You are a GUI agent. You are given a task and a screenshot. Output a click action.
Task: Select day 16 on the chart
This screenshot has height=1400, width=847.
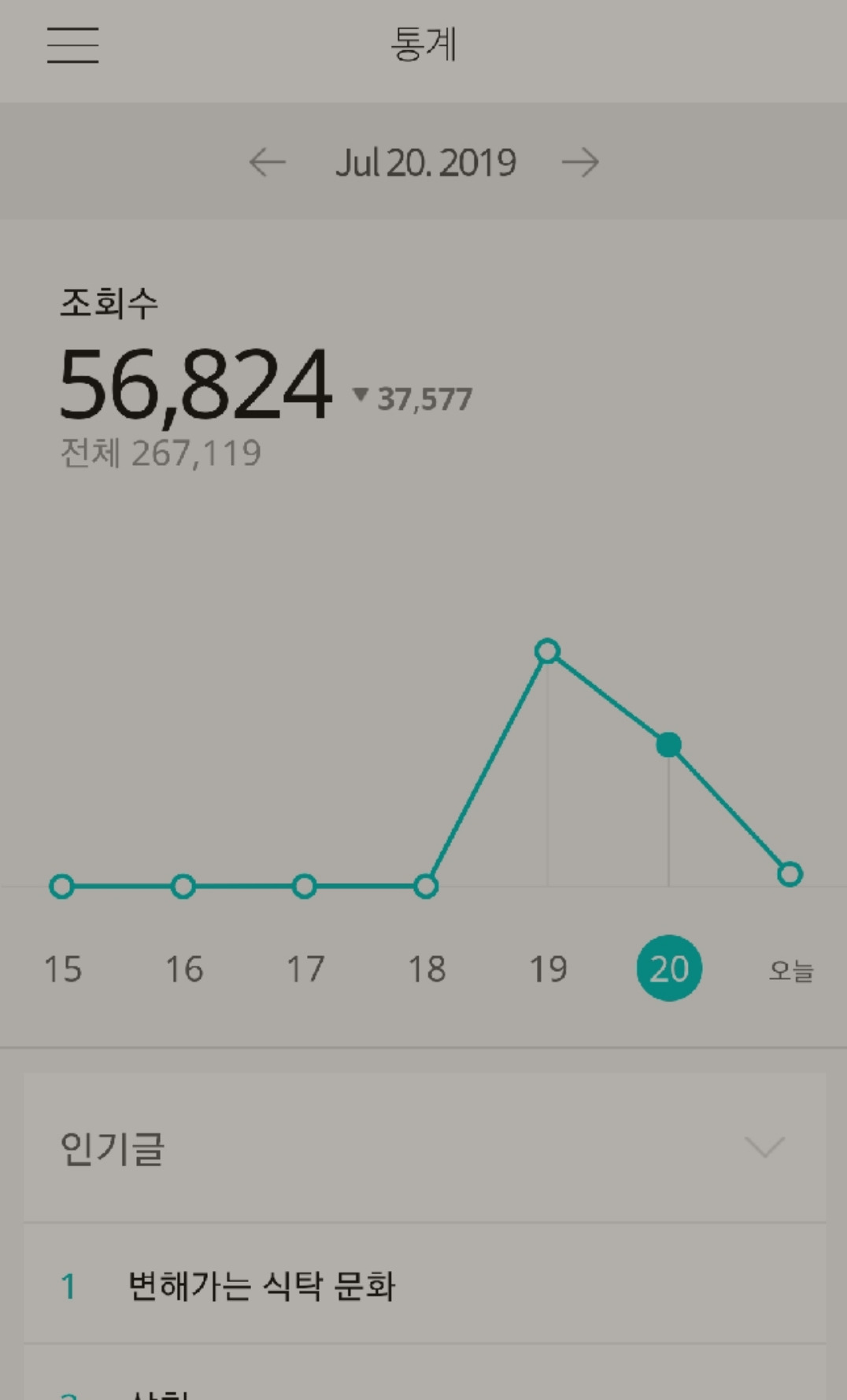click(x=183, y=969)
